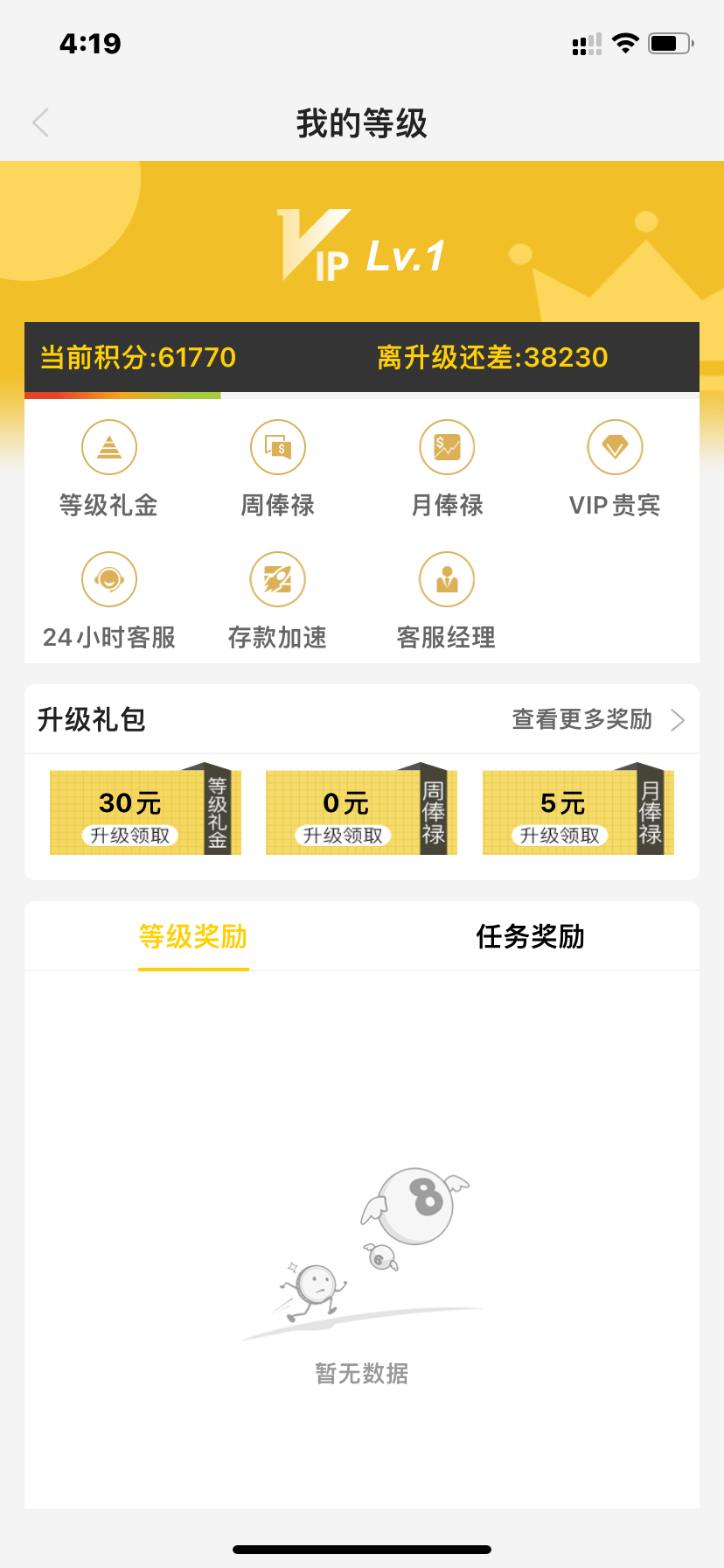Open the 存款加速 privilege
Viewport: 724px width, 1568px height.
coord(277,601)
